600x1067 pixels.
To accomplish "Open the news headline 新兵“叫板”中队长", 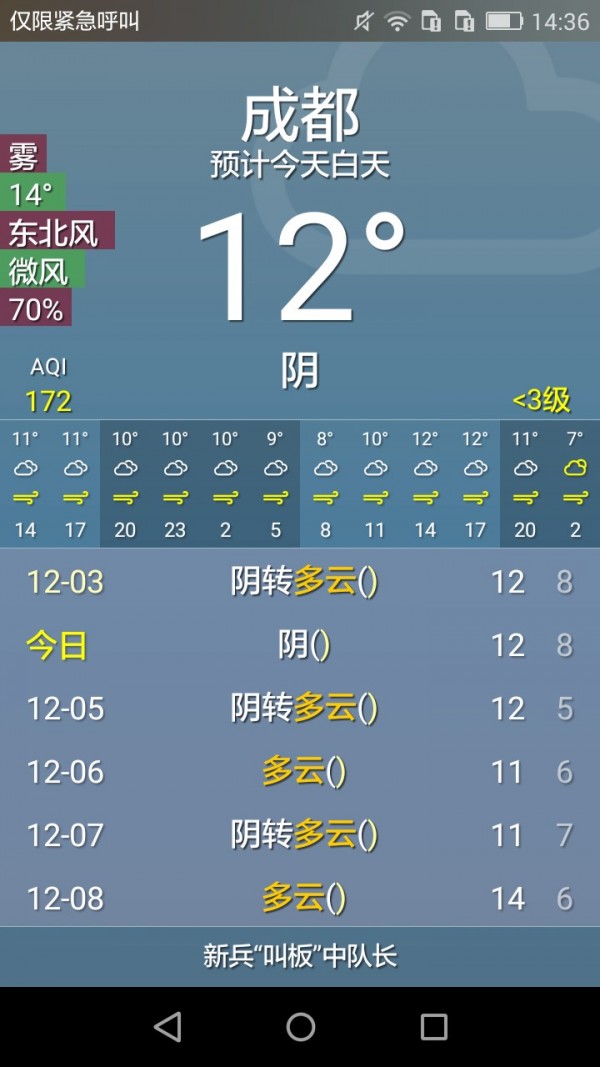I will tap(300, 956).
